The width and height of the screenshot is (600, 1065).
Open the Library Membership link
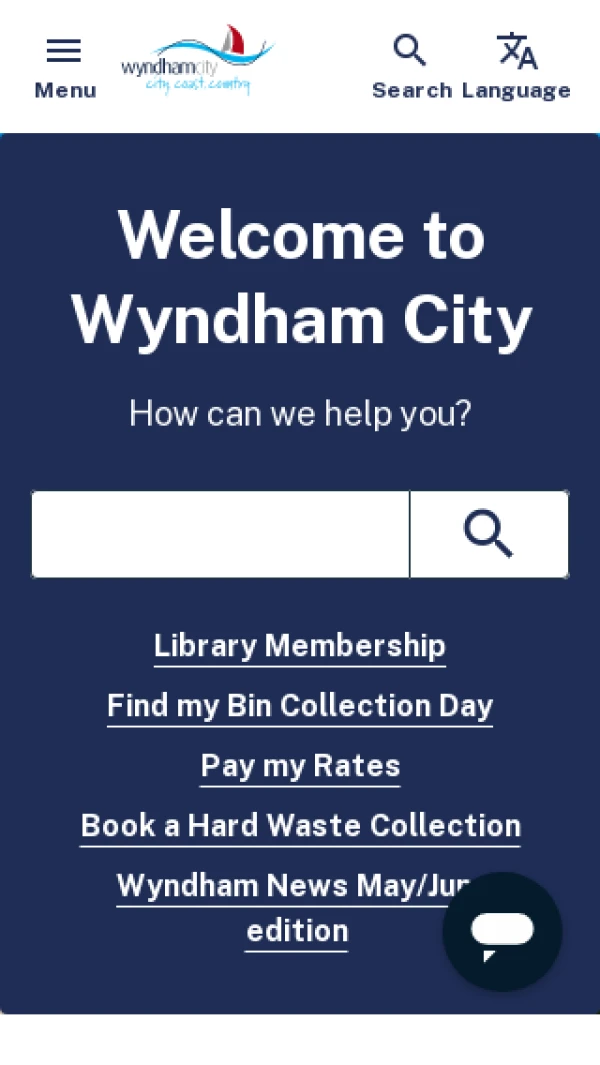click(300, 646)
